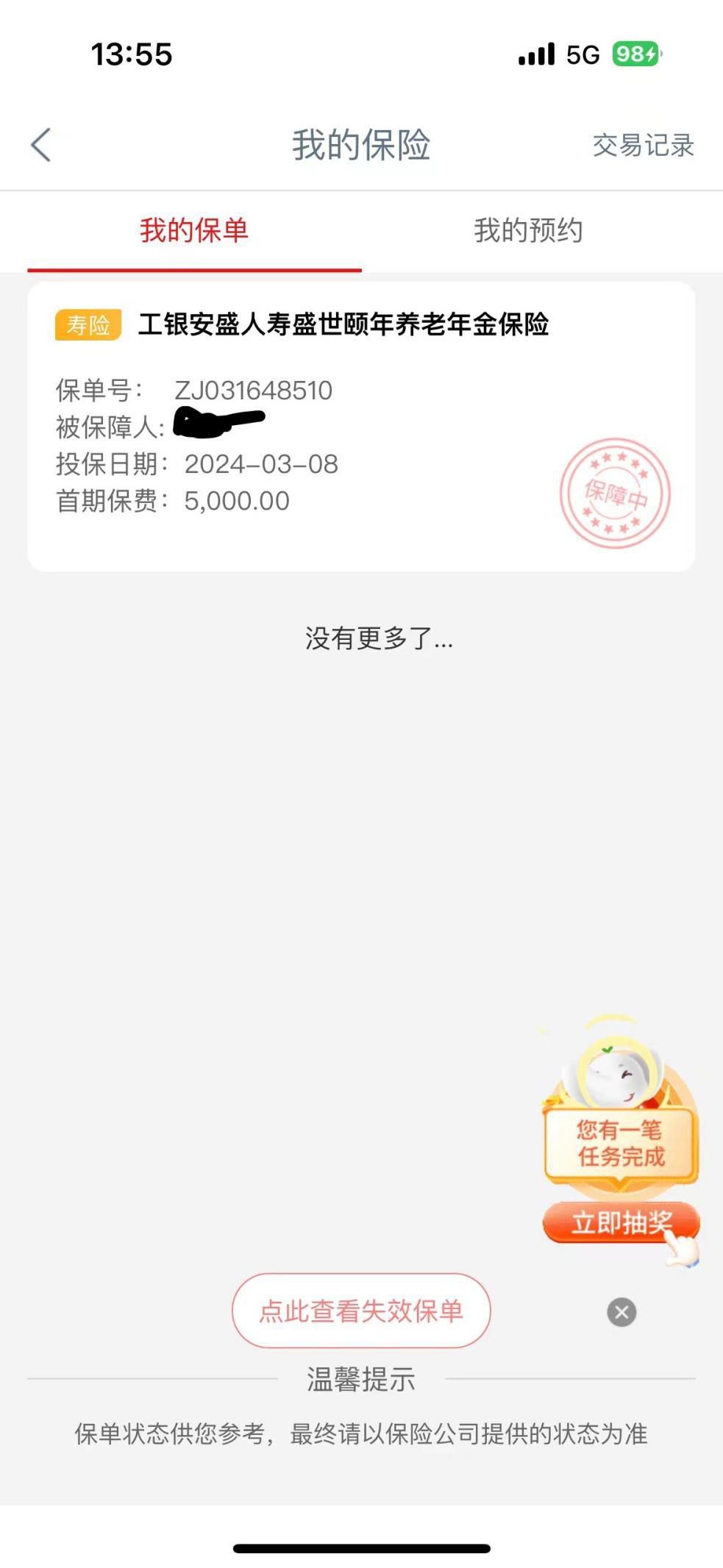723x1568 pixels.
Task: Open the 工银安盛人寿盛世颐年 policy card
Action: [x=360, y=427]
